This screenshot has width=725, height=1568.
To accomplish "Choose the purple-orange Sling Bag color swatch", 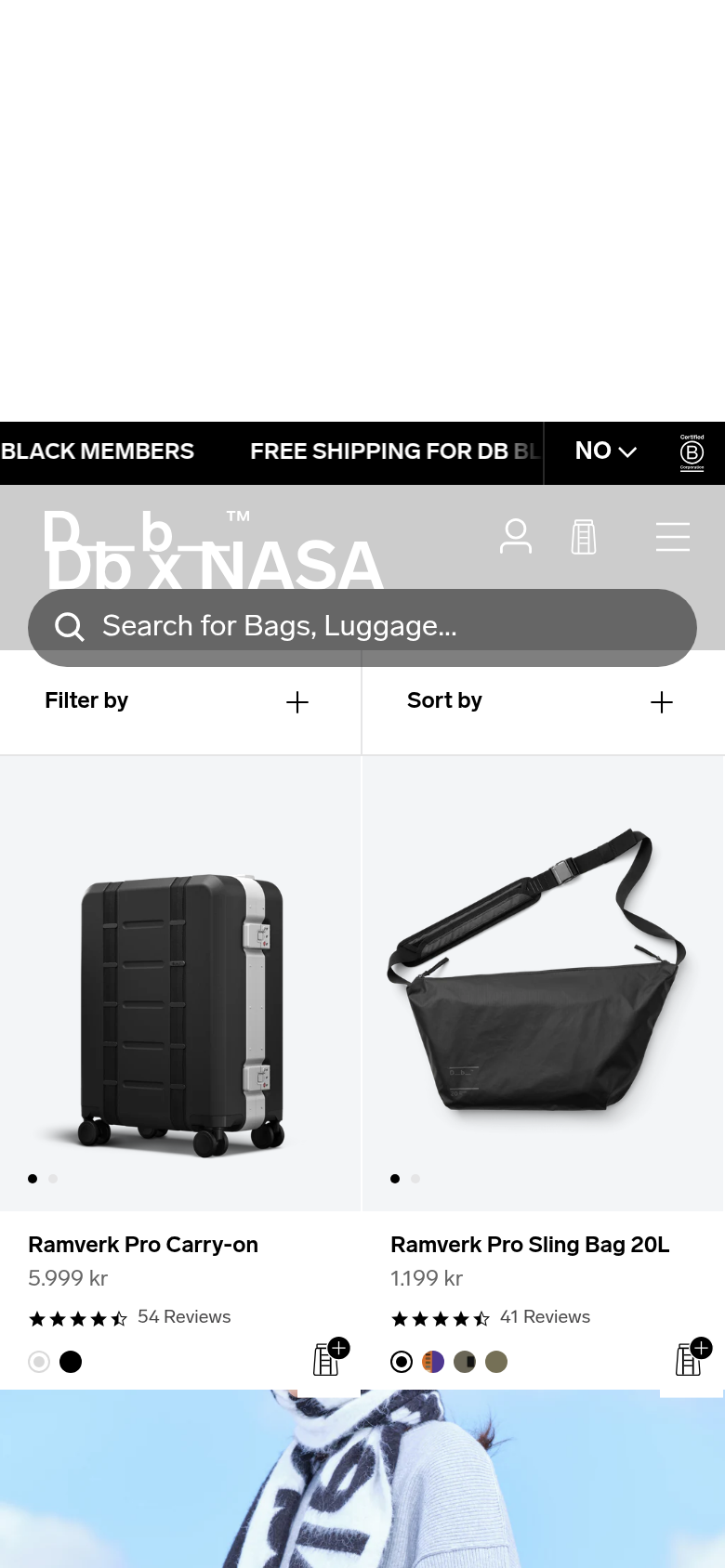I will (x=433, y=1362).
